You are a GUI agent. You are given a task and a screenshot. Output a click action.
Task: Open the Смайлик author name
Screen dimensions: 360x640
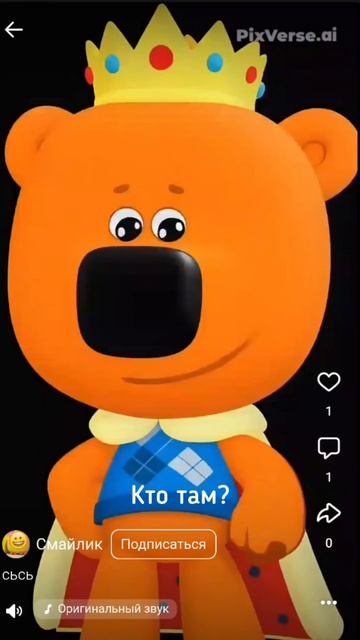(x=69, y=544)
